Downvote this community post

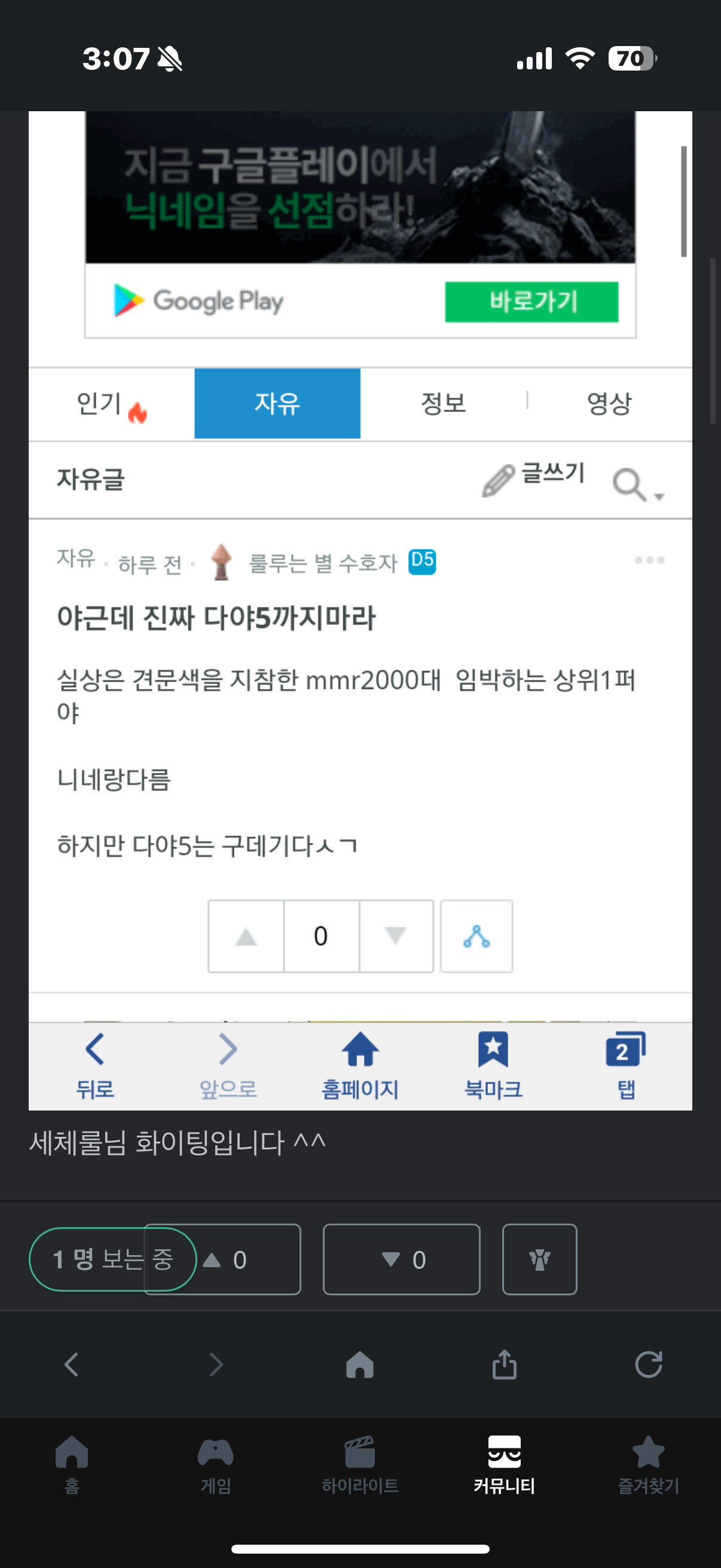[402, 1259]
